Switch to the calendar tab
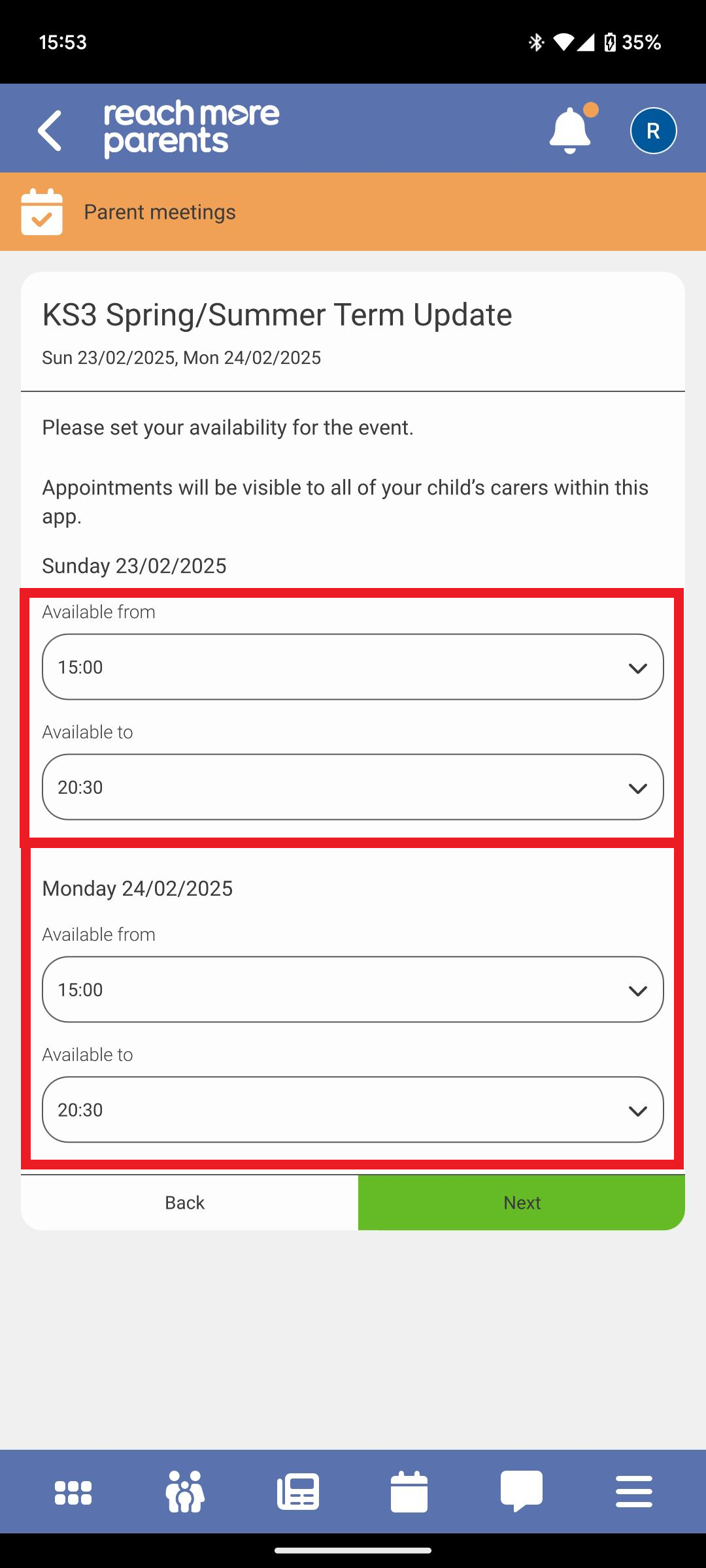Viewport: 706px width, 1568px height. pyautogui.click(x=409, y=1492)
